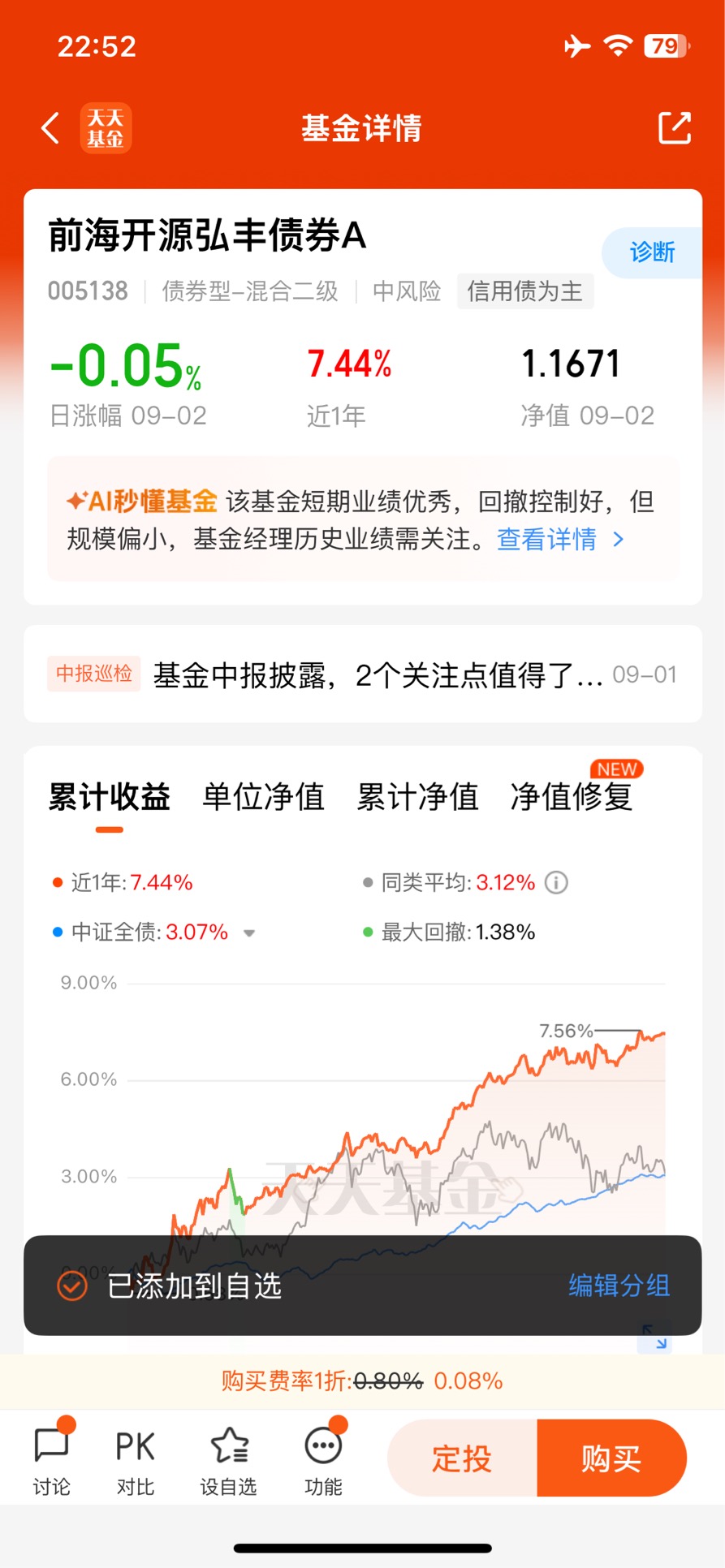
Task: Switch to 累计净值 tab
Action: tap(417, 797)
